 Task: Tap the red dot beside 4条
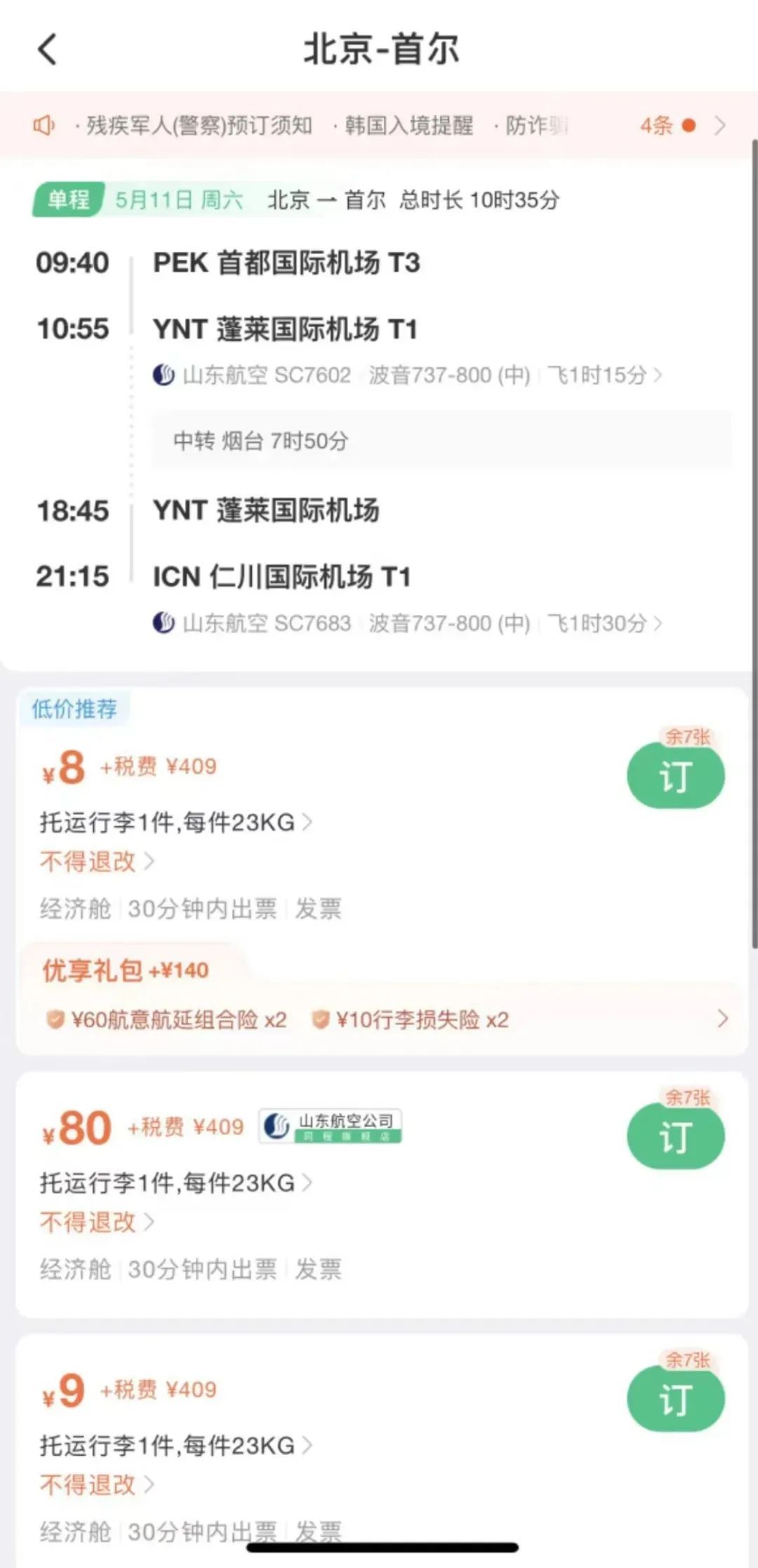coord(689,125)
